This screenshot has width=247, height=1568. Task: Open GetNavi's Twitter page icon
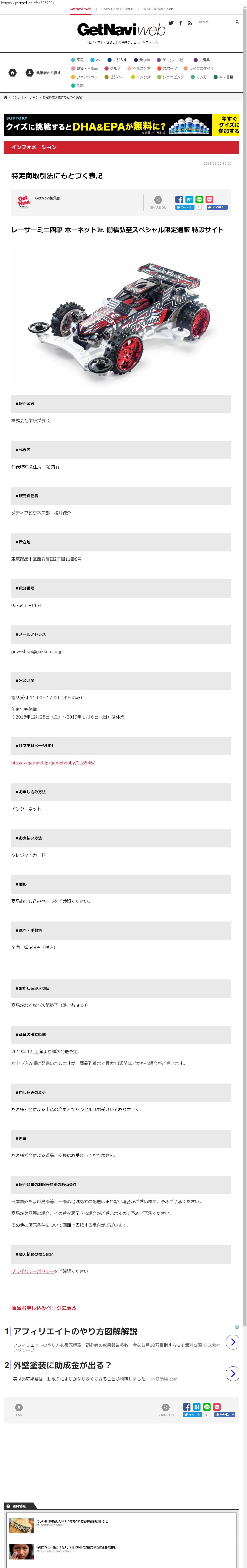171,23
